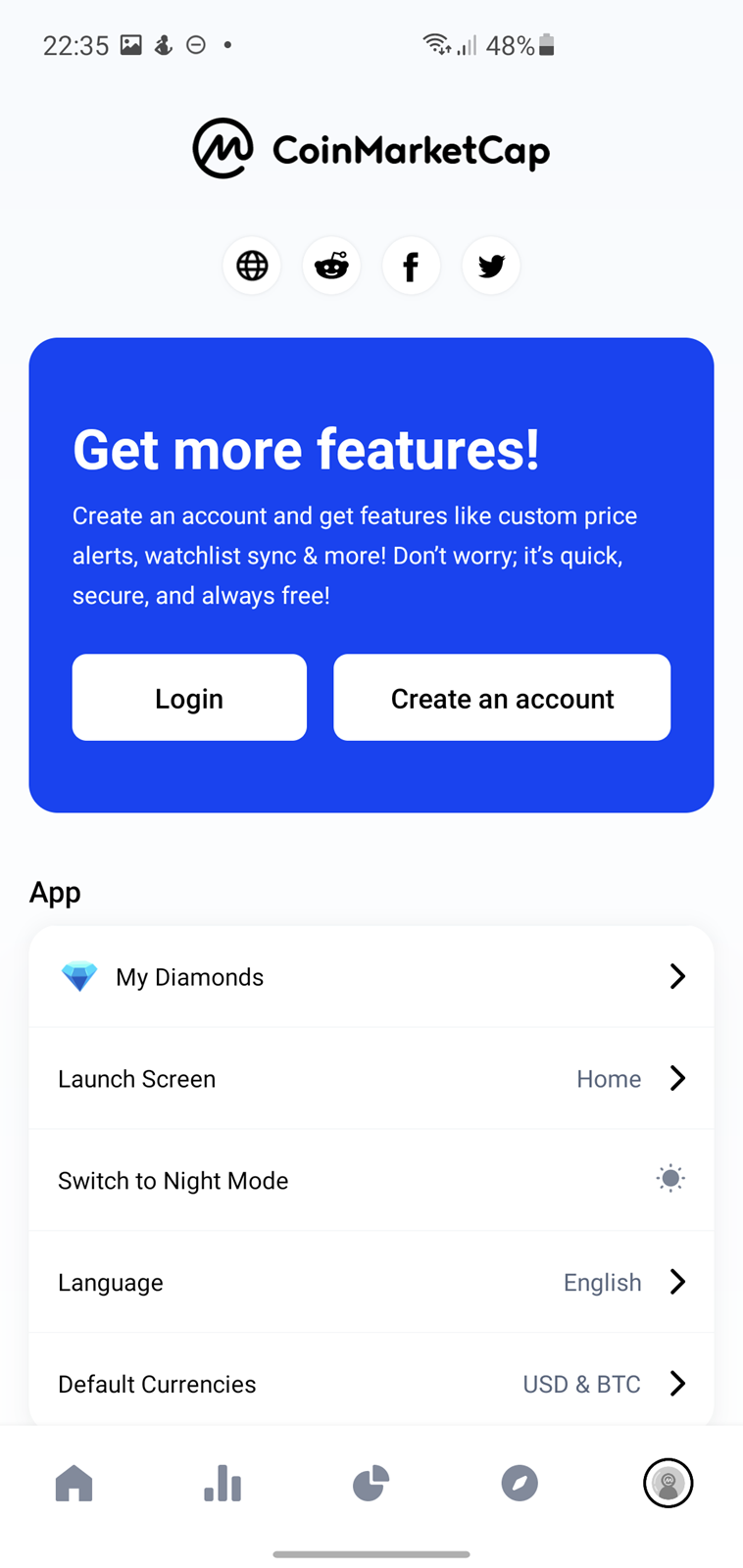This screenshot has width=743, height=1568.
Task: Switch to the bar chart markets tab
Action: (223, 1484)
